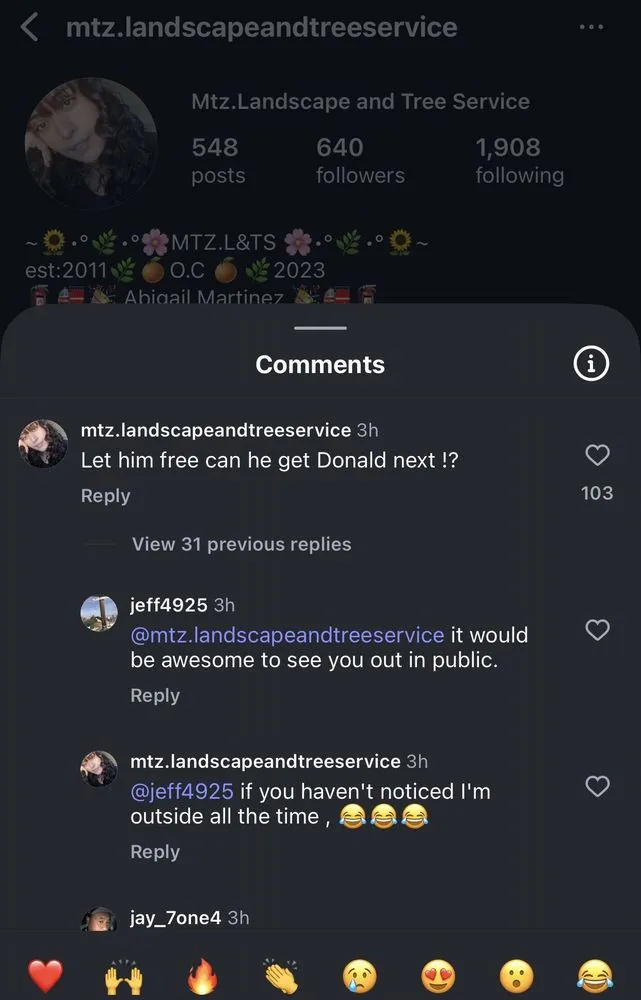Image resolution: width=641 pixels, height=1000 pixels.
Task: Open jeff4925's profile from the username
Action: (169, 605)
